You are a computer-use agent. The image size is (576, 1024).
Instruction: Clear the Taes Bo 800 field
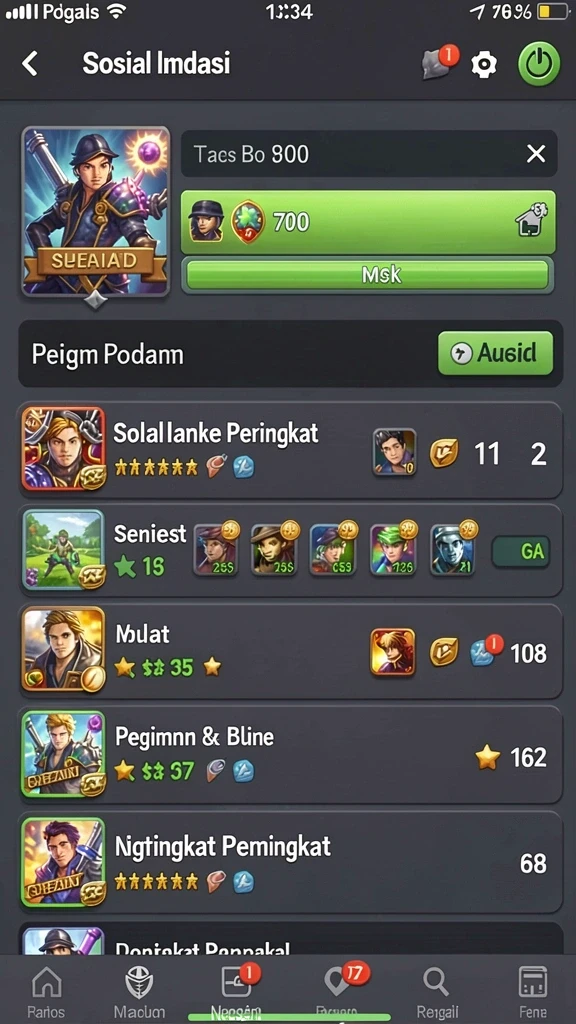[x=536, y=154]
